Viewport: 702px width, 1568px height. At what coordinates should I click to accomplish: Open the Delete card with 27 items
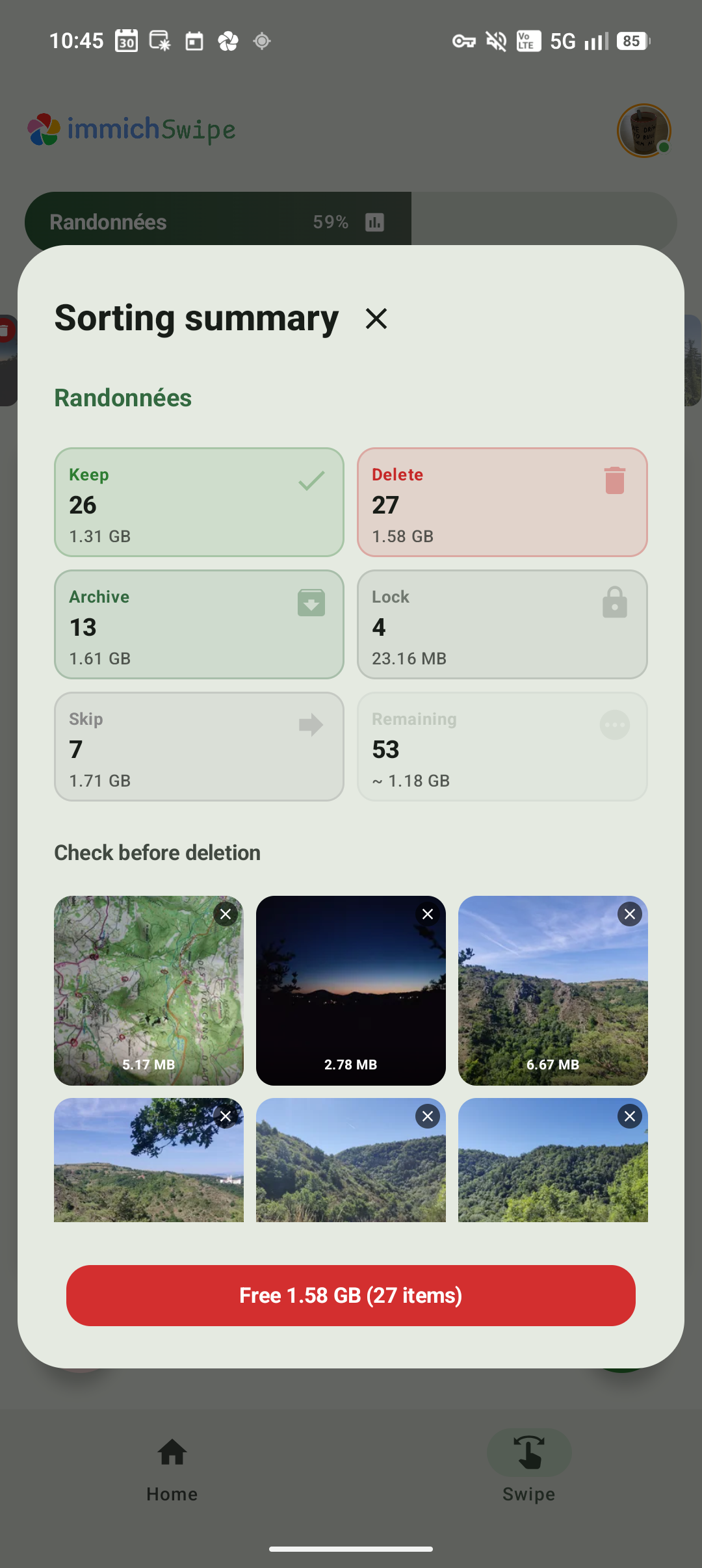coord(502,502)
